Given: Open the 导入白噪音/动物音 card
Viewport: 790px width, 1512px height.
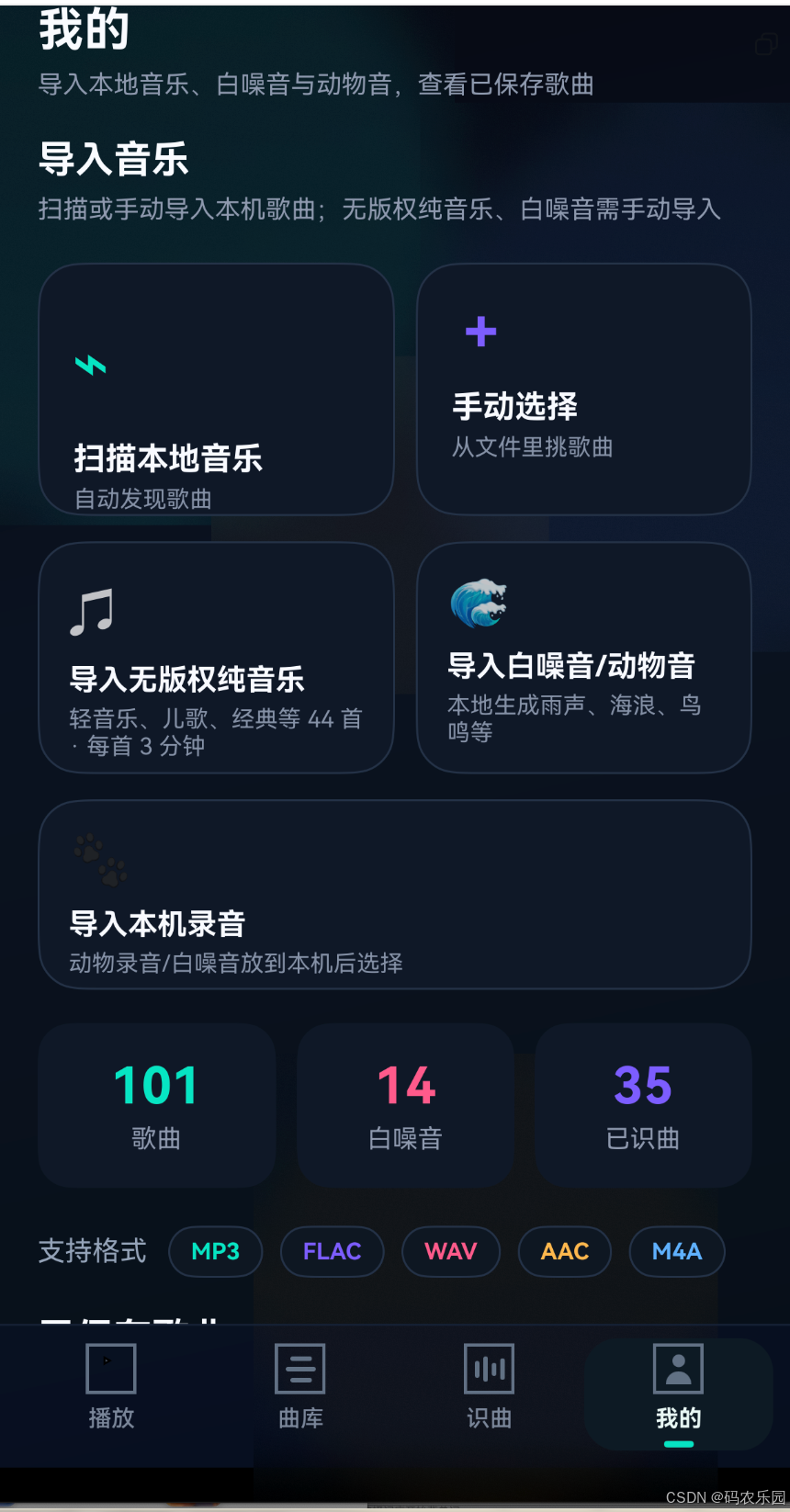Looking at the screenshot, I should 584,658.
